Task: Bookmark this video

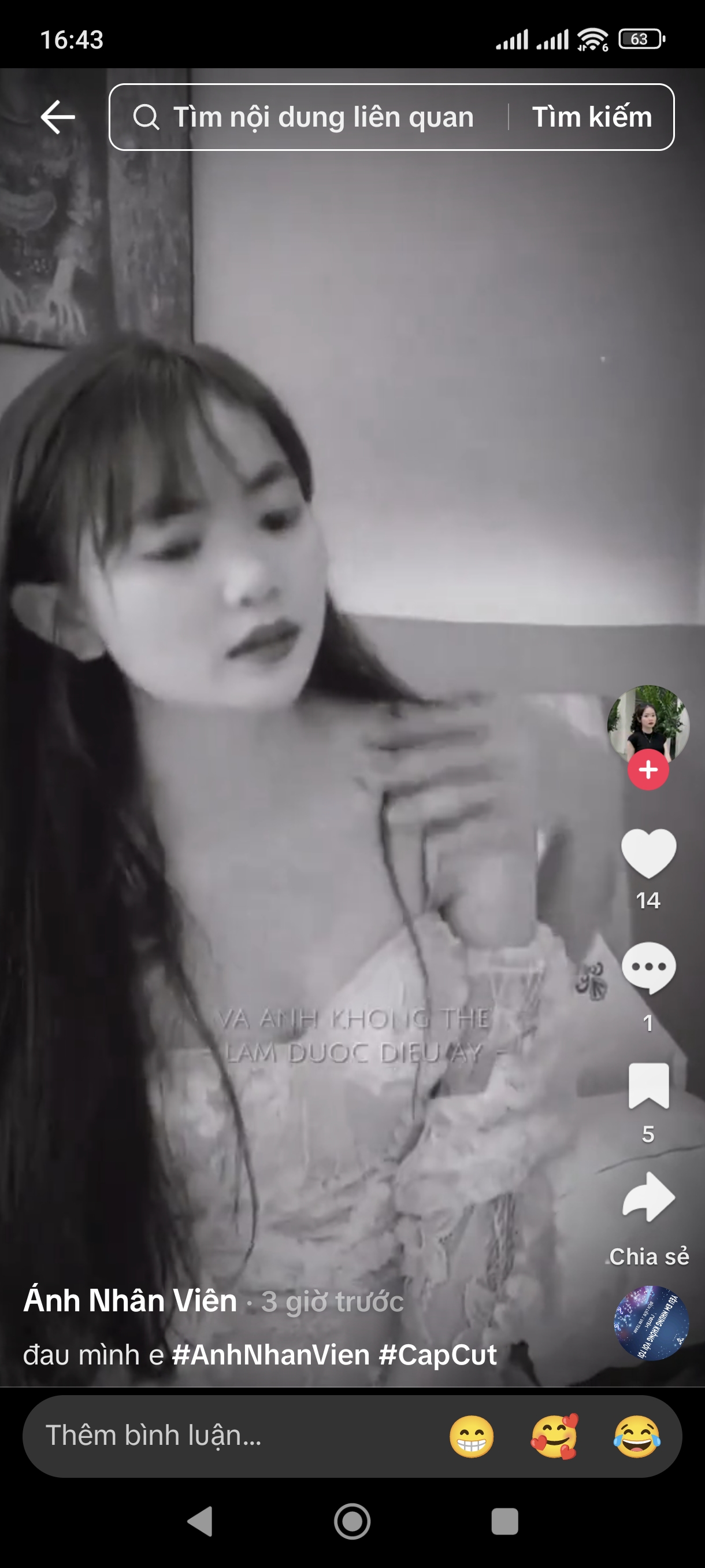Action: click(x=648, y=1086)
